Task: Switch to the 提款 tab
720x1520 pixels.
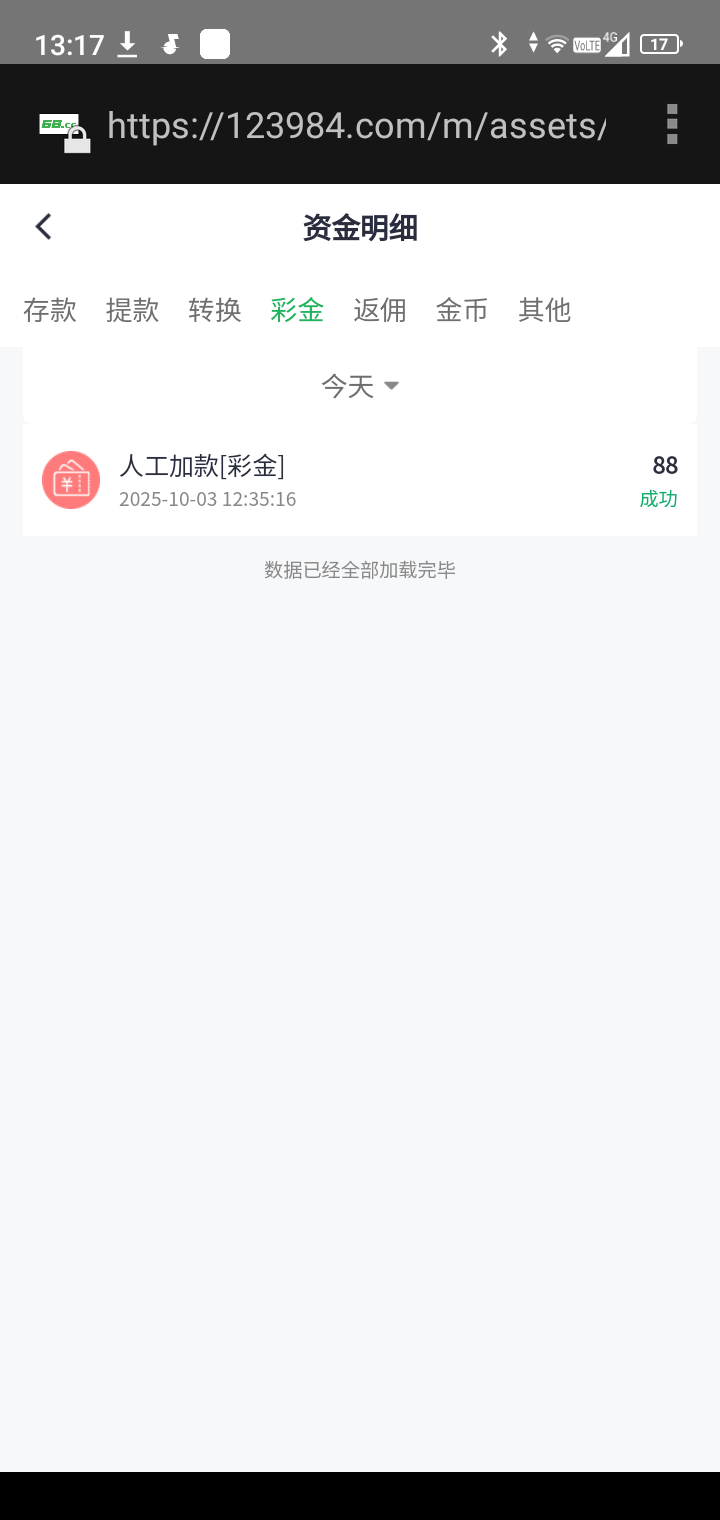Action: [x=133, y=310]
